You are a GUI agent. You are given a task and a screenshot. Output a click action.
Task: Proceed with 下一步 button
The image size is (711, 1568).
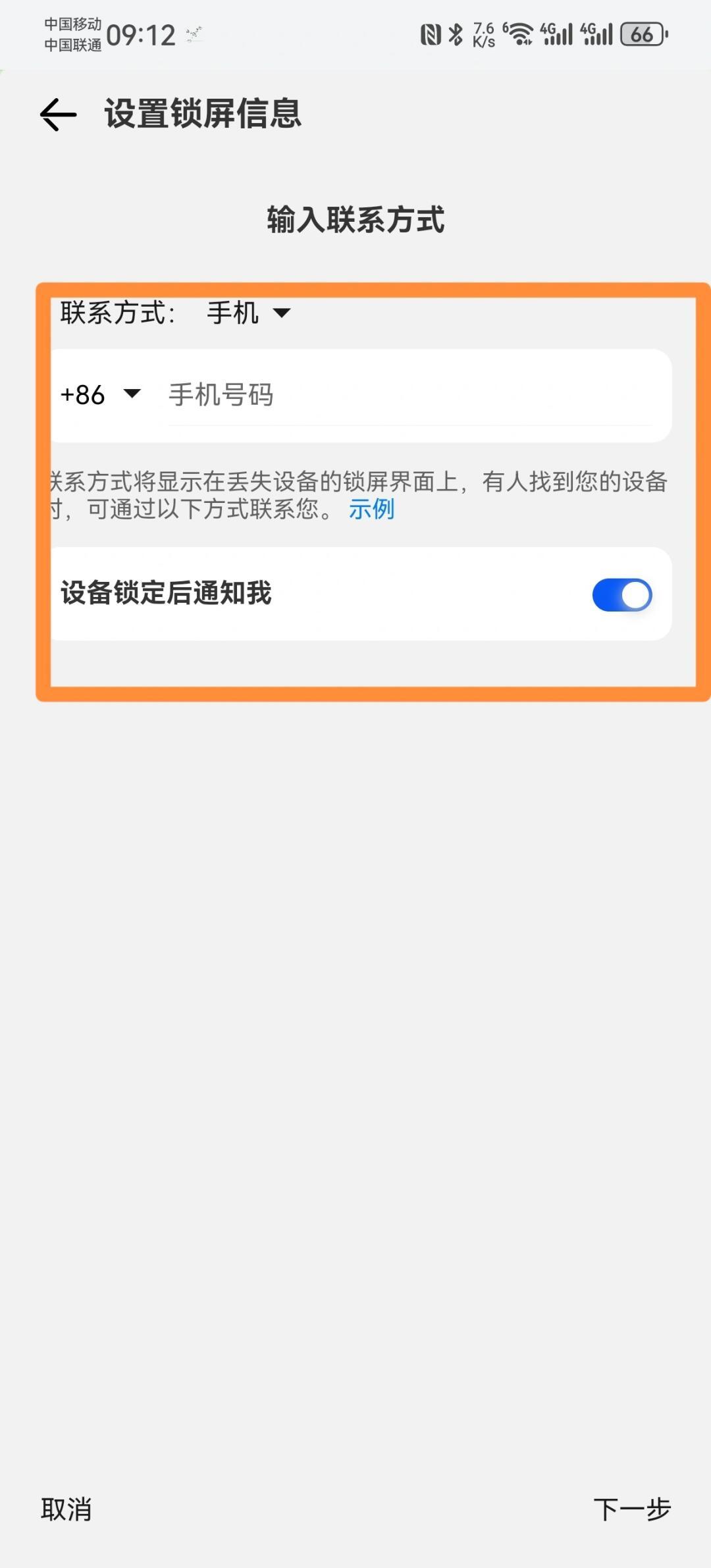pyautogui.click(x=631, y=1509)
